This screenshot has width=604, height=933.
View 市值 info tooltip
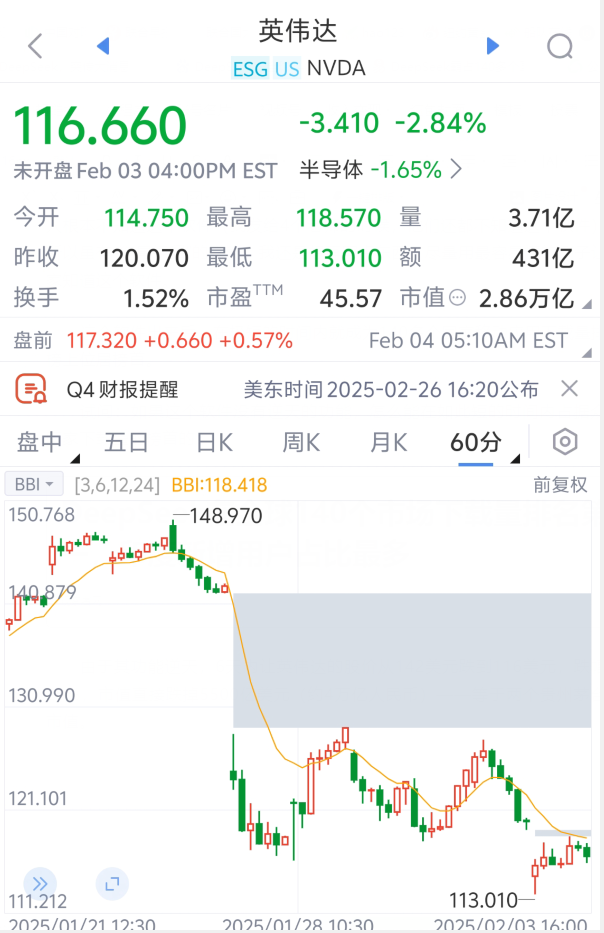(458, 298)
